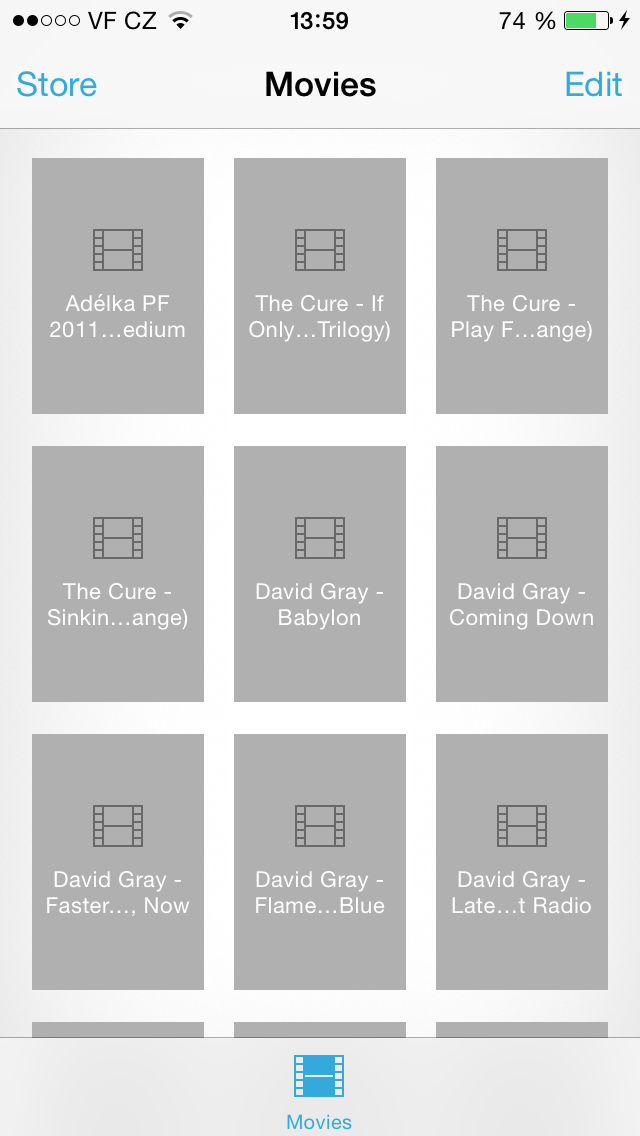Open David Gray - Babylon
Image resolution: width=640 pixels, height=1136 pixels.
coord(320,574)
